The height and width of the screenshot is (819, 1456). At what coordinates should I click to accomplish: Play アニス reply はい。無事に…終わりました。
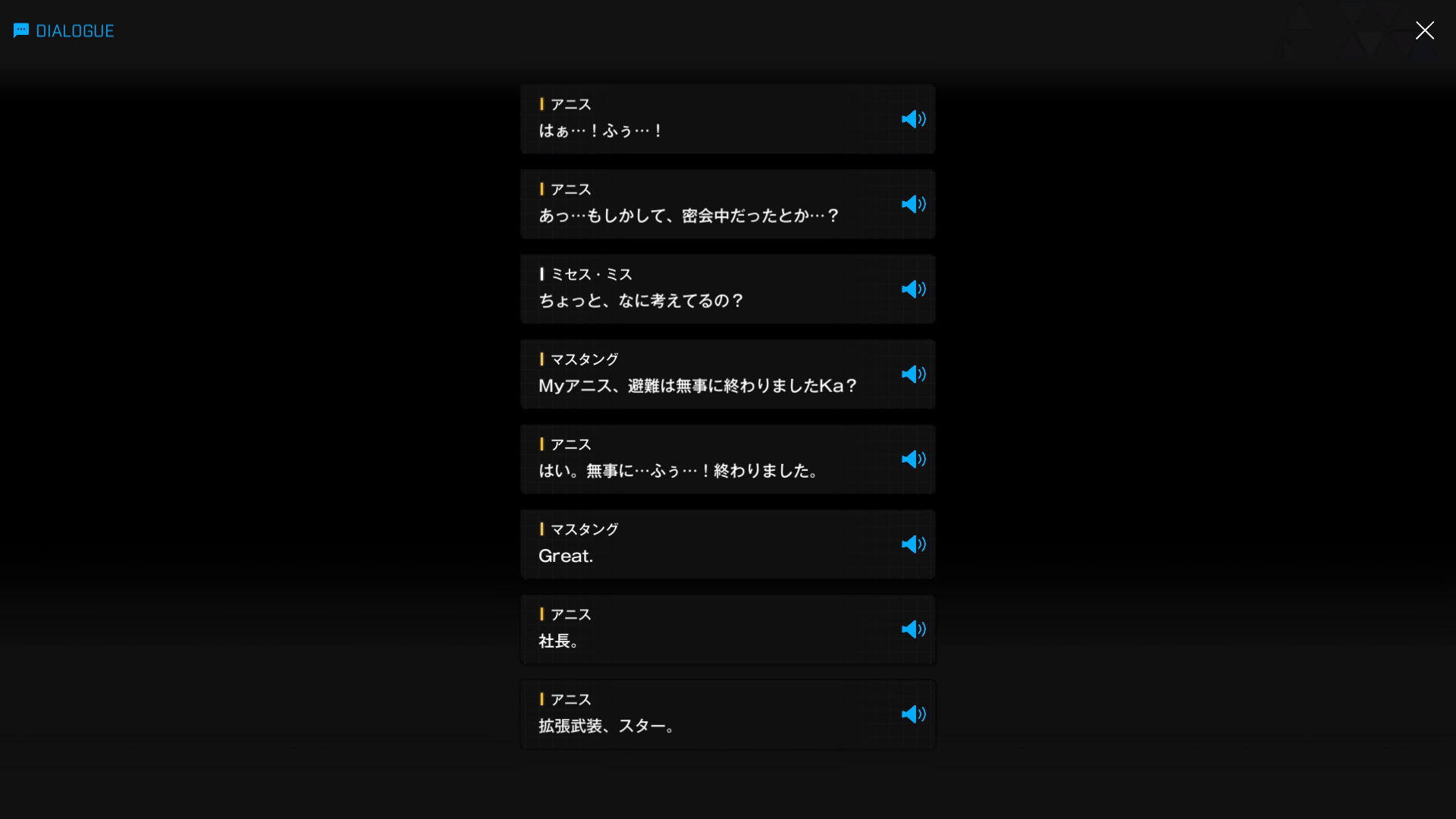[x=913, y=459]
